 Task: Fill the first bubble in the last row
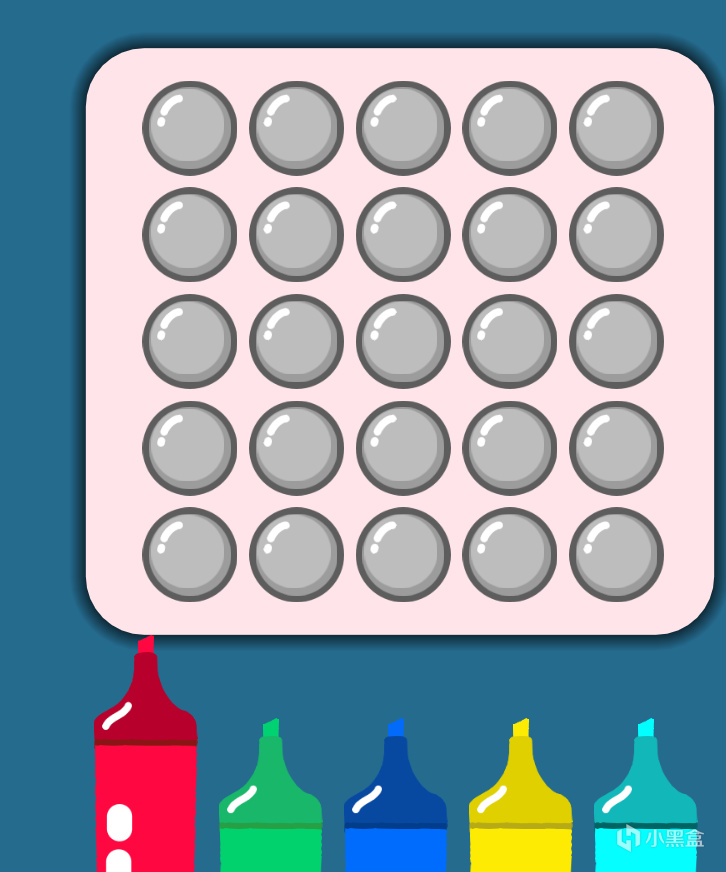point(189,554)
